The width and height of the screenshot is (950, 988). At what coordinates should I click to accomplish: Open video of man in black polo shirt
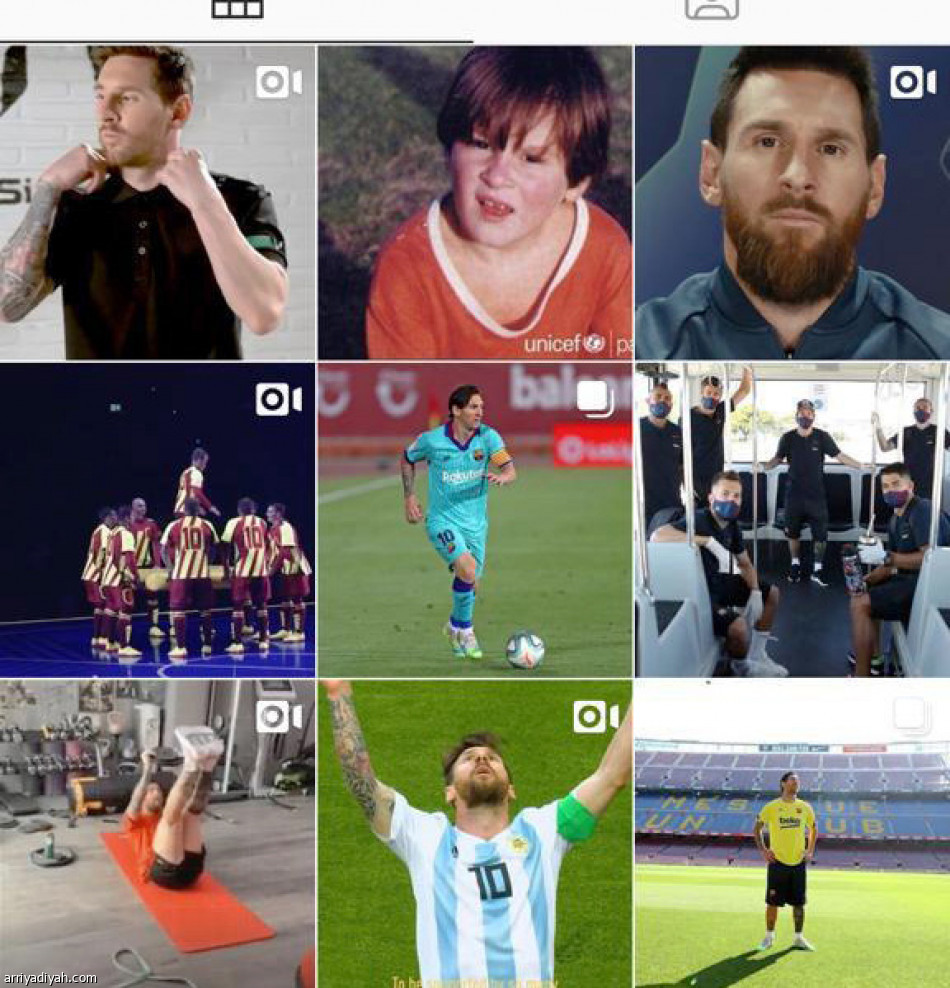(x=157, y=202)
